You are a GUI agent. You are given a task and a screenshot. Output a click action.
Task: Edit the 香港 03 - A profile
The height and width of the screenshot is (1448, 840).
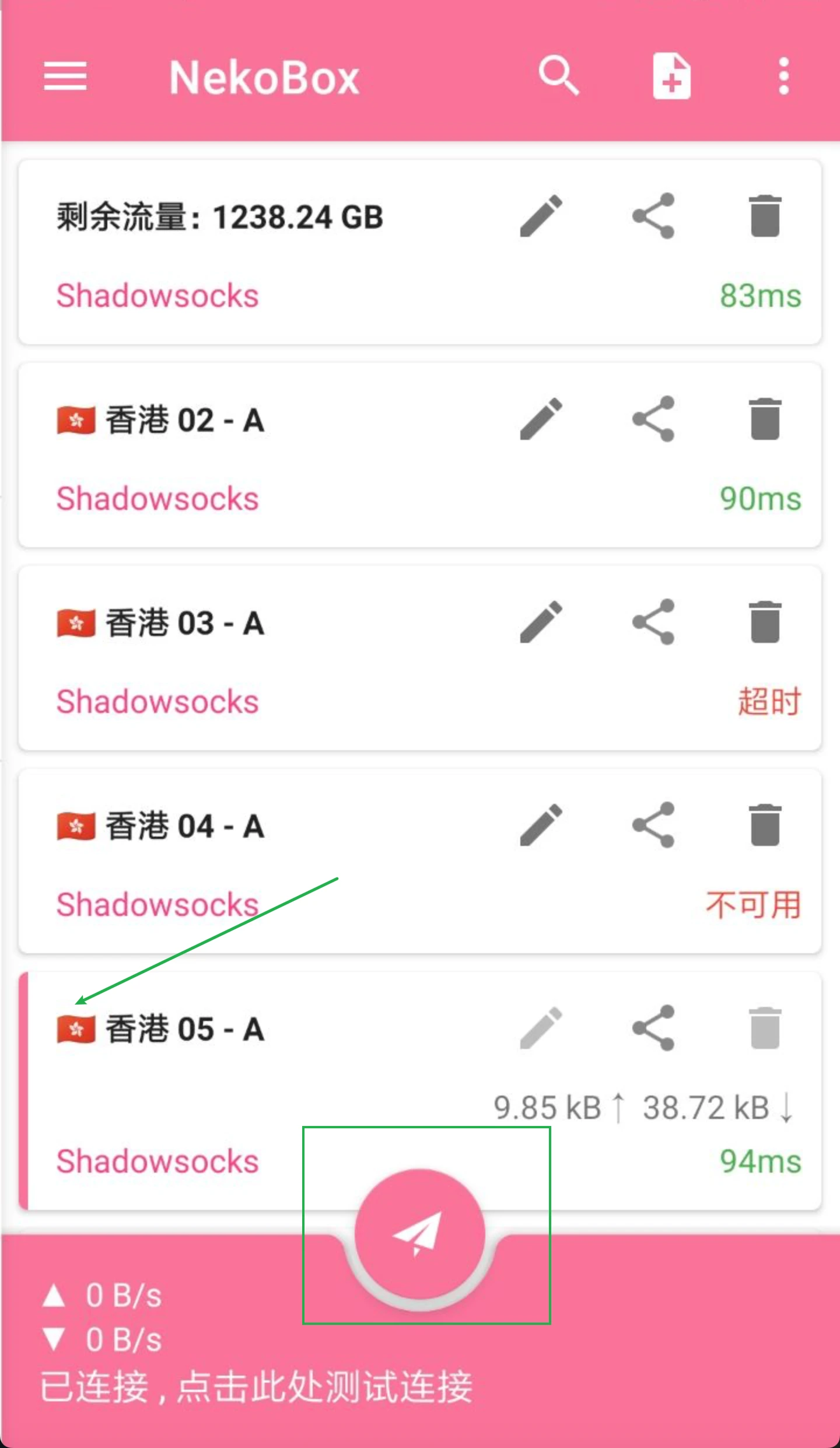540,622
